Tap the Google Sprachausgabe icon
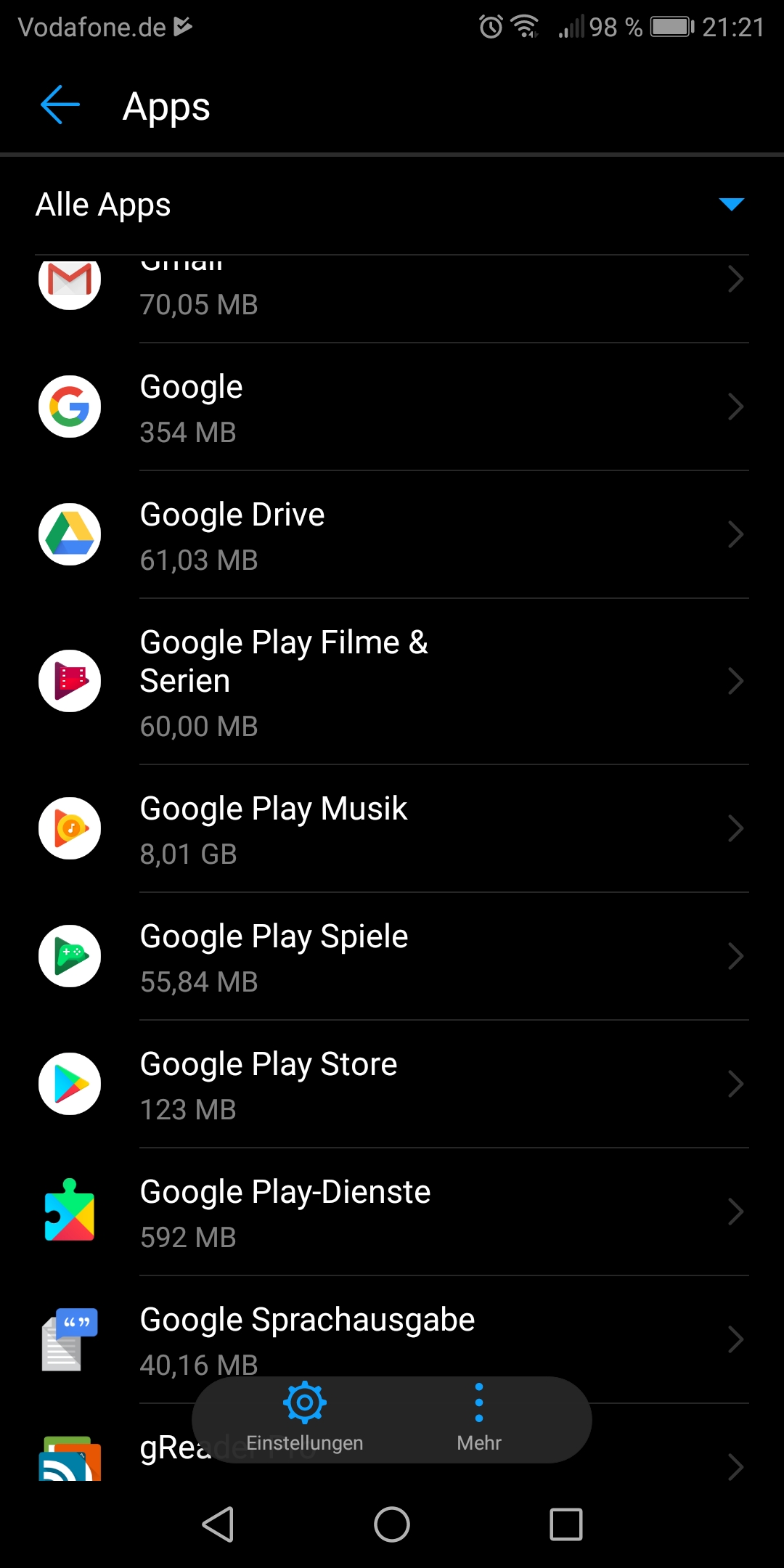784x1568 pixels. pyautogui.click(x=70, y=1339)
